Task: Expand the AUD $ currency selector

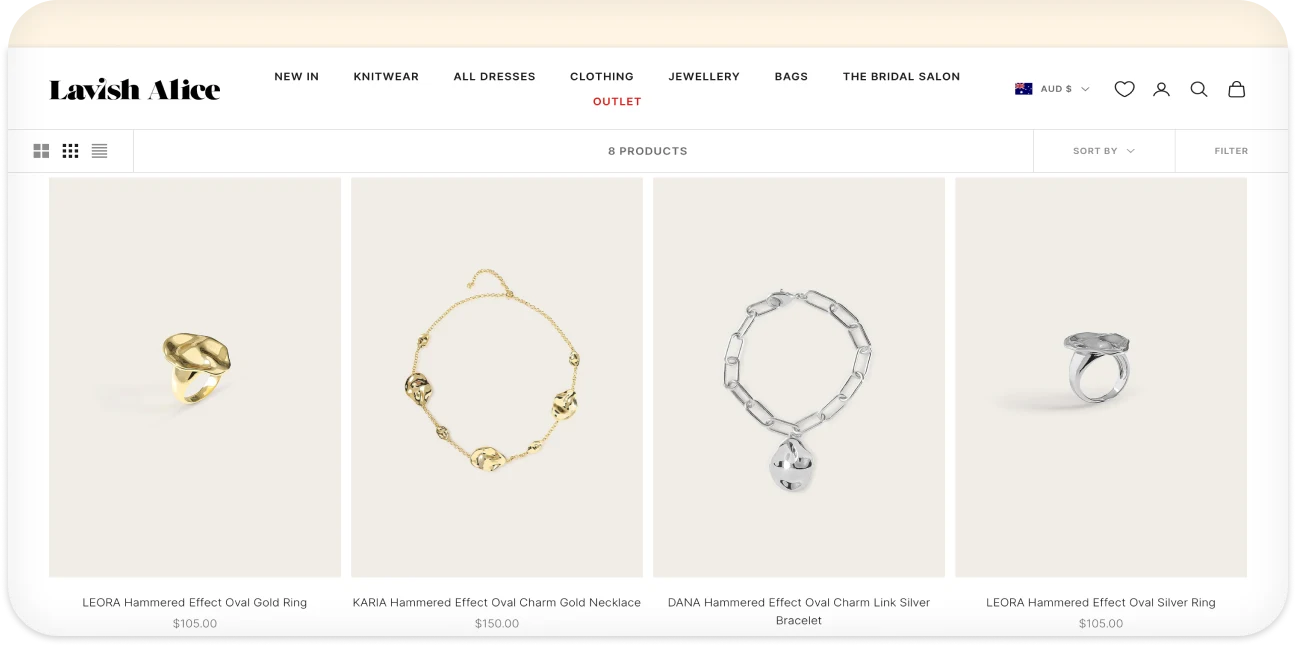Action: (1052, 89)
